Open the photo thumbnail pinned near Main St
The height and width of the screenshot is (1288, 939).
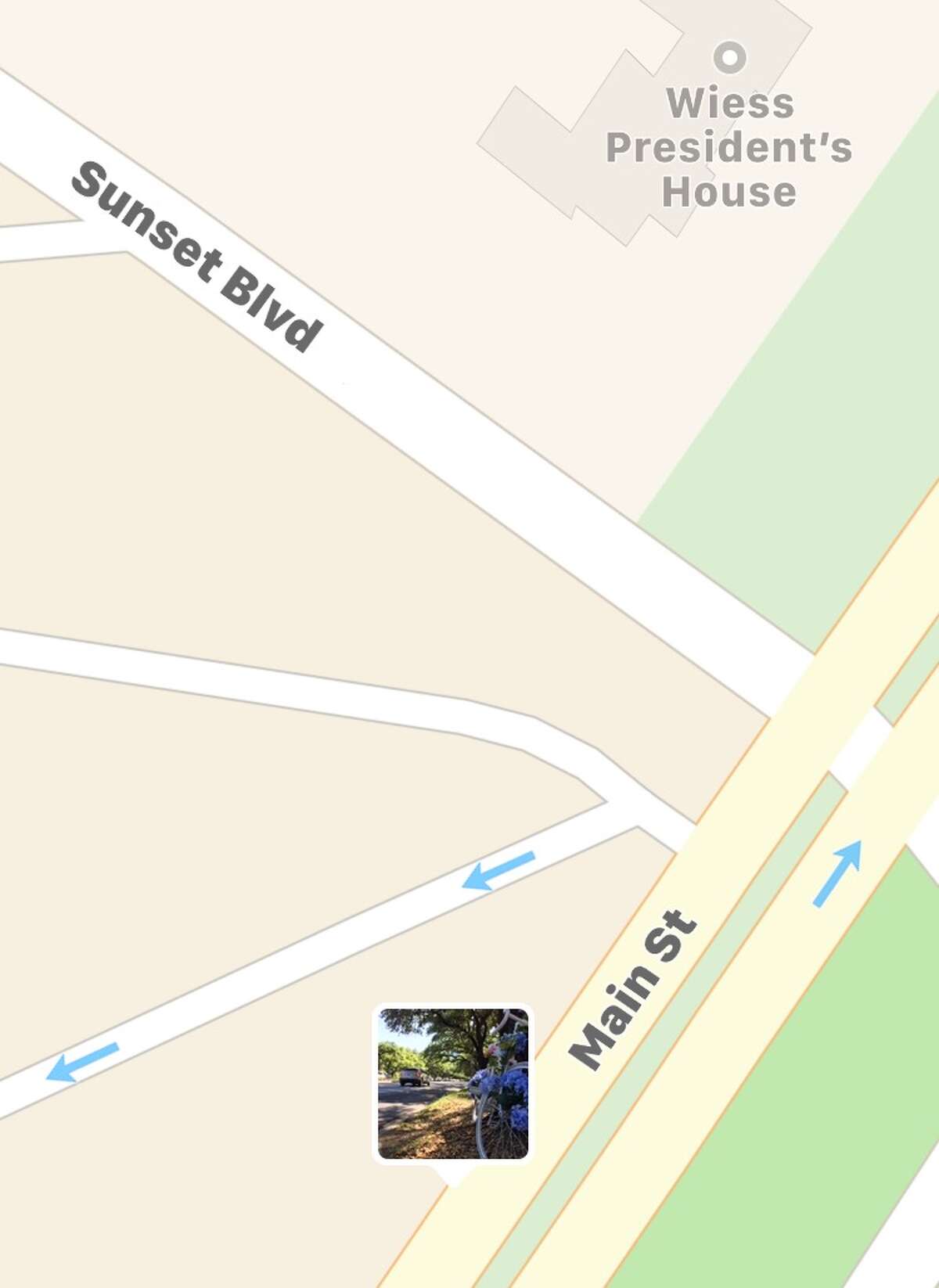coord(453,1083)
